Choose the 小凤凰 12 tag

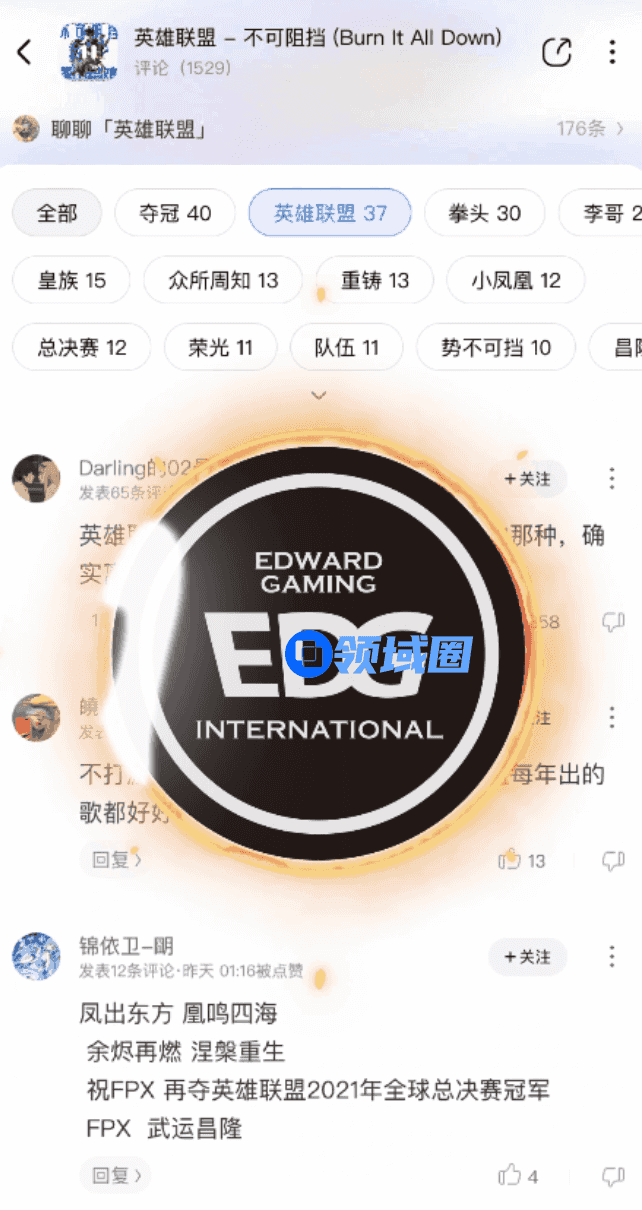pyautogui.click(x=516, y=280)
